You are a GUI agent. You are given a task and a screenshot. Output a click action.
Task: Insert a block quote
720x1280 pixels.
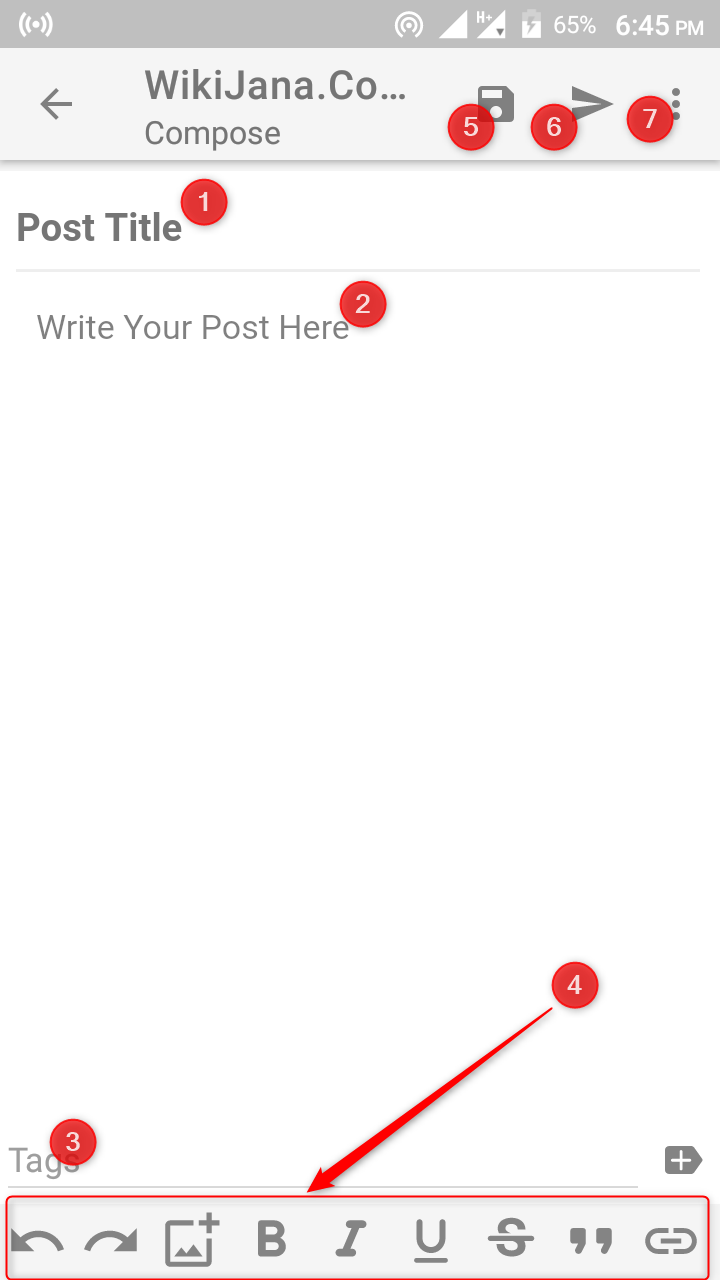(x=590, y=1241)
